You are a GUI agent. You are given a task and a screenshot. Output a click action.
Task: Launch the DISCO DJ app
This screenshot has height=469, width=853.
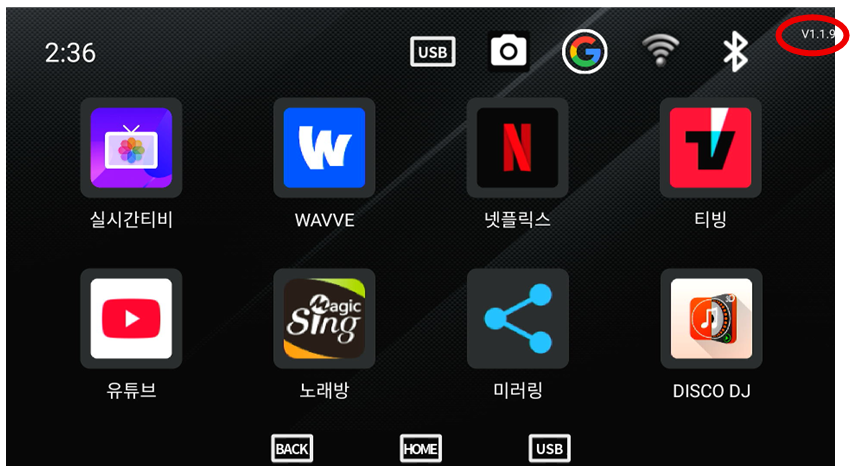pyautogui.click(x=710, y=319)
